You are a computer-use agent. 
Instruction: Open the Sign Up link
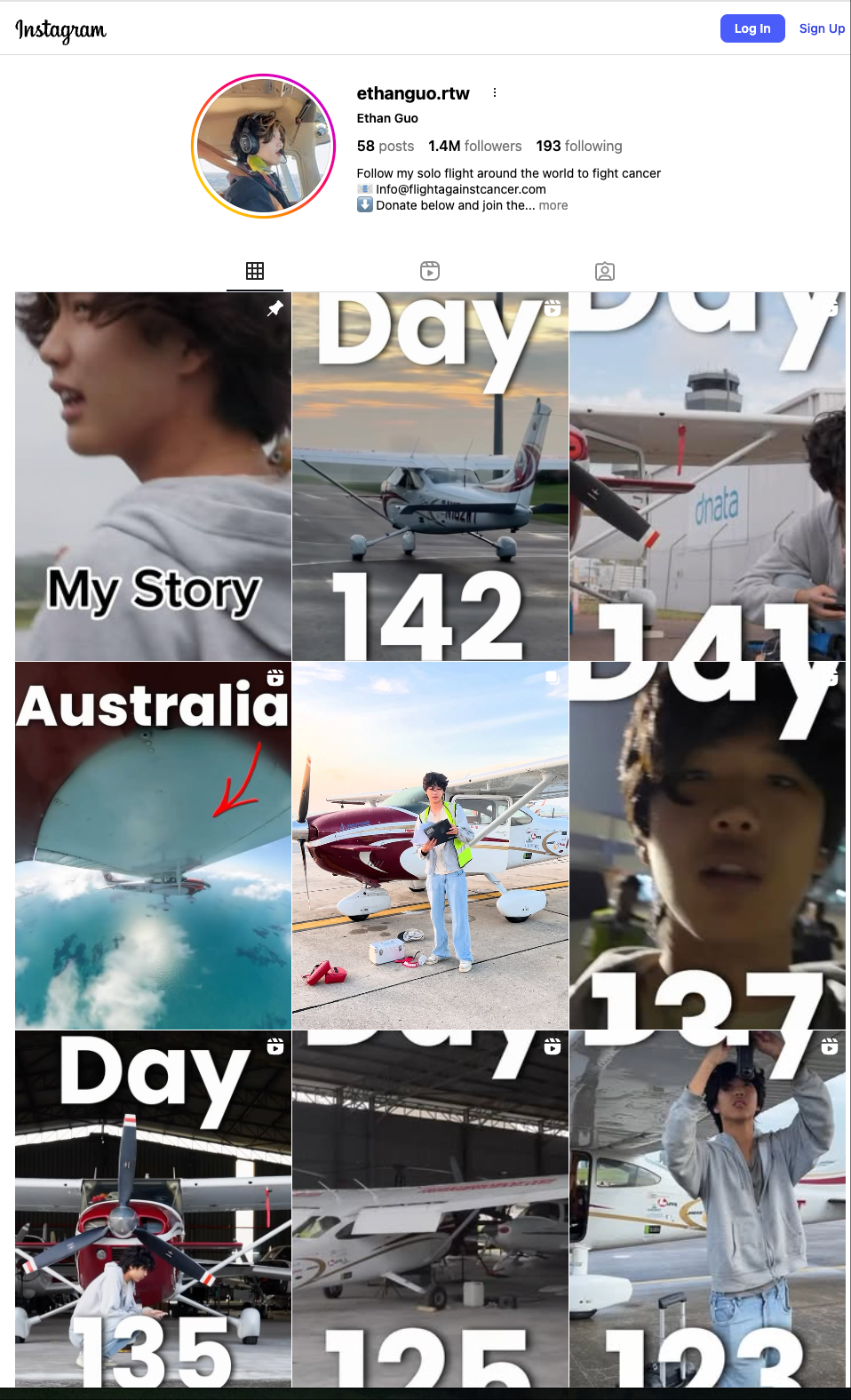tap(821, 28)
